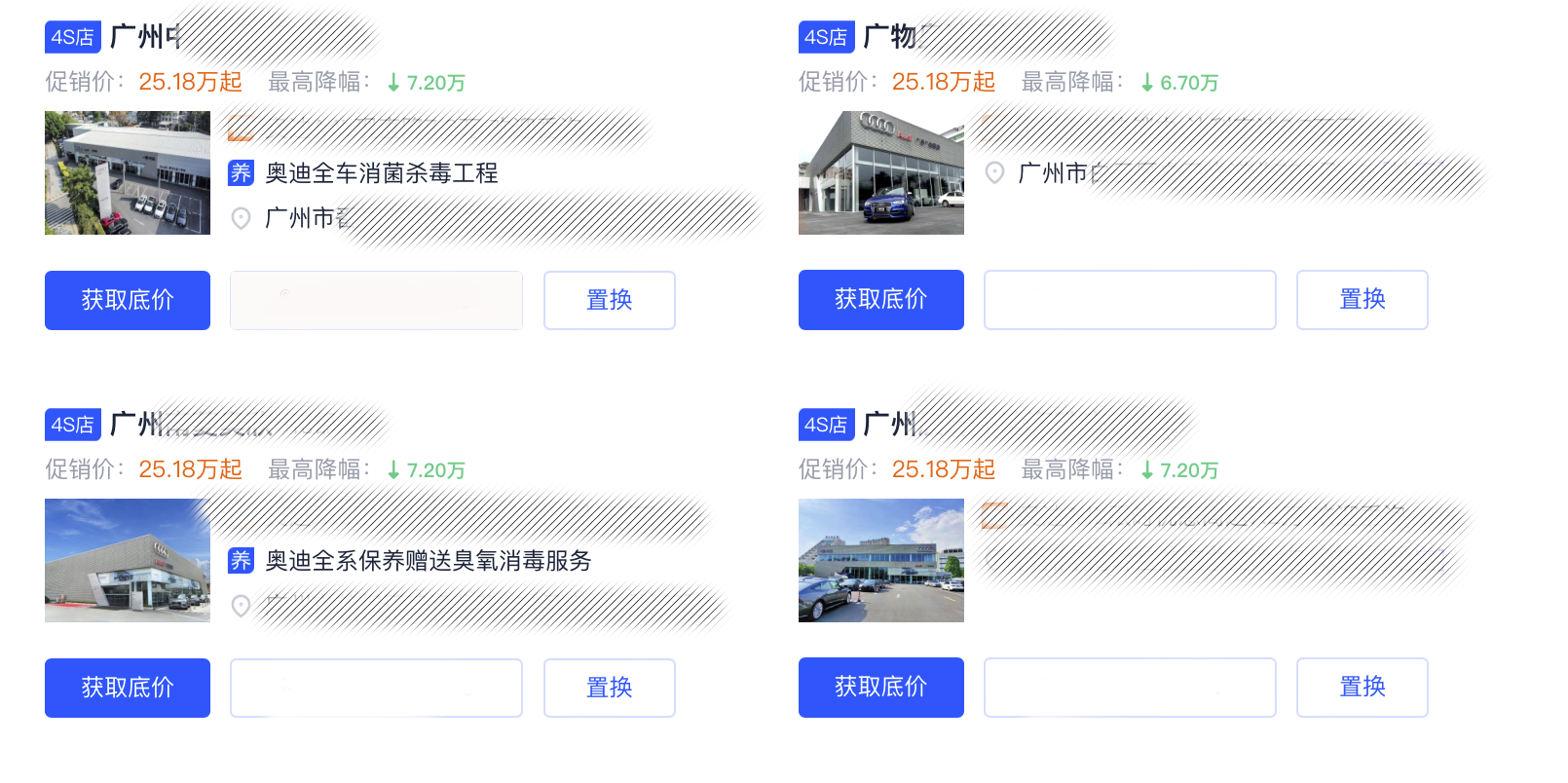
Task: Open the 奥迪全车消菌杀毒工程 promotion
Action: click(381, 173)
